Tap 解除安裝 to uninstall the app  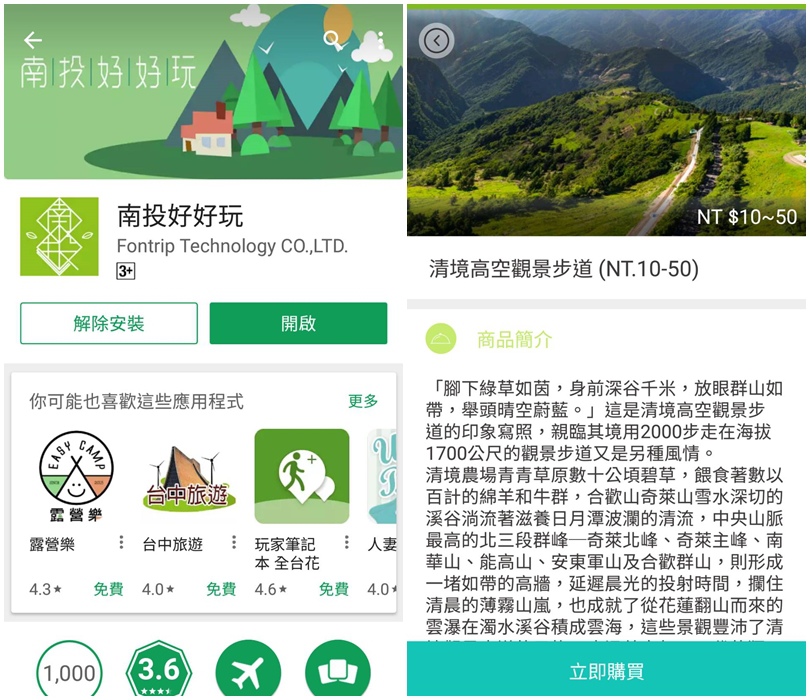[109, 323]
